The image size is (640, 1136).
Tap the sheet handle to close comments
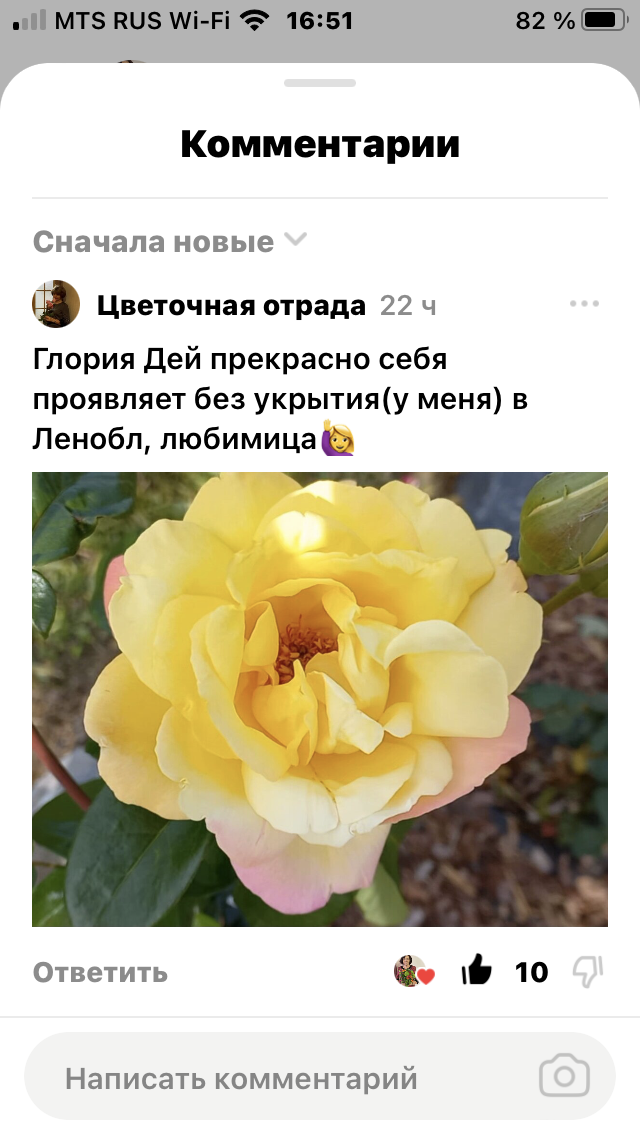[320, 83]
